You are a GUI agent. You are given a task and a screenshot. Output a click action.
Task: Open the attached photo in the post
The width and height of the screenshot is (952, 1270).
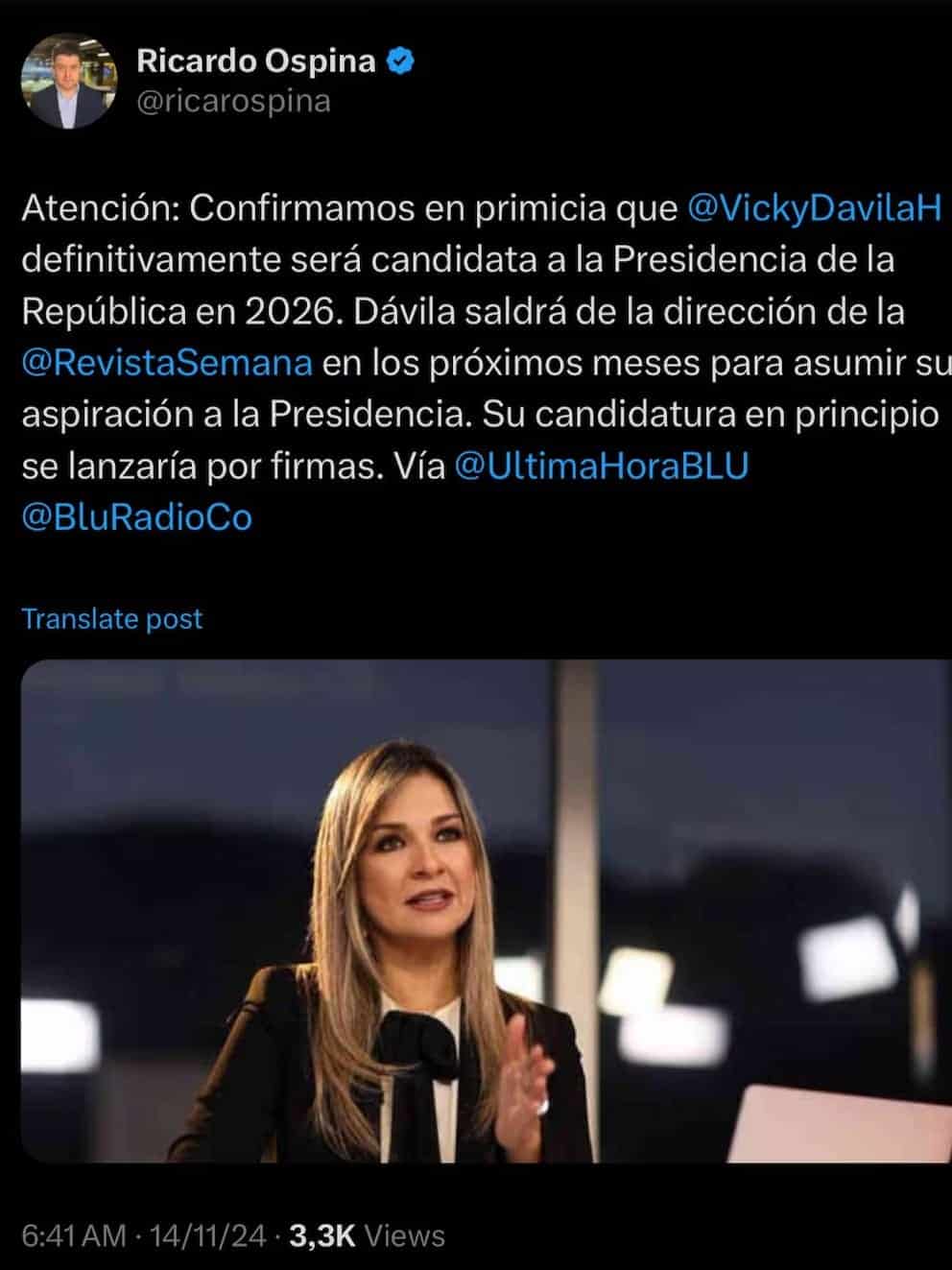tap(486, 910)
